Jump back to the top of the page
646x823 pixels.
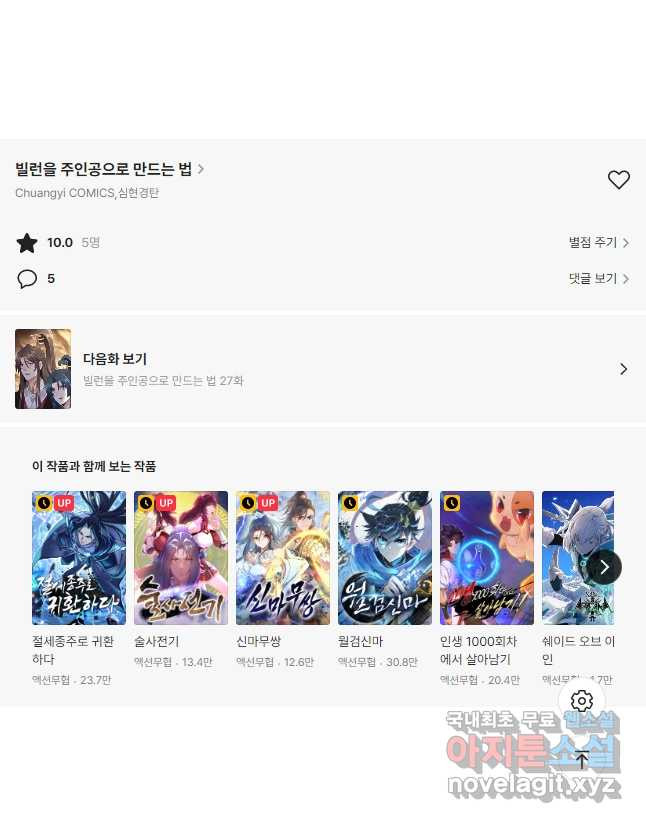tap(582, 760)
